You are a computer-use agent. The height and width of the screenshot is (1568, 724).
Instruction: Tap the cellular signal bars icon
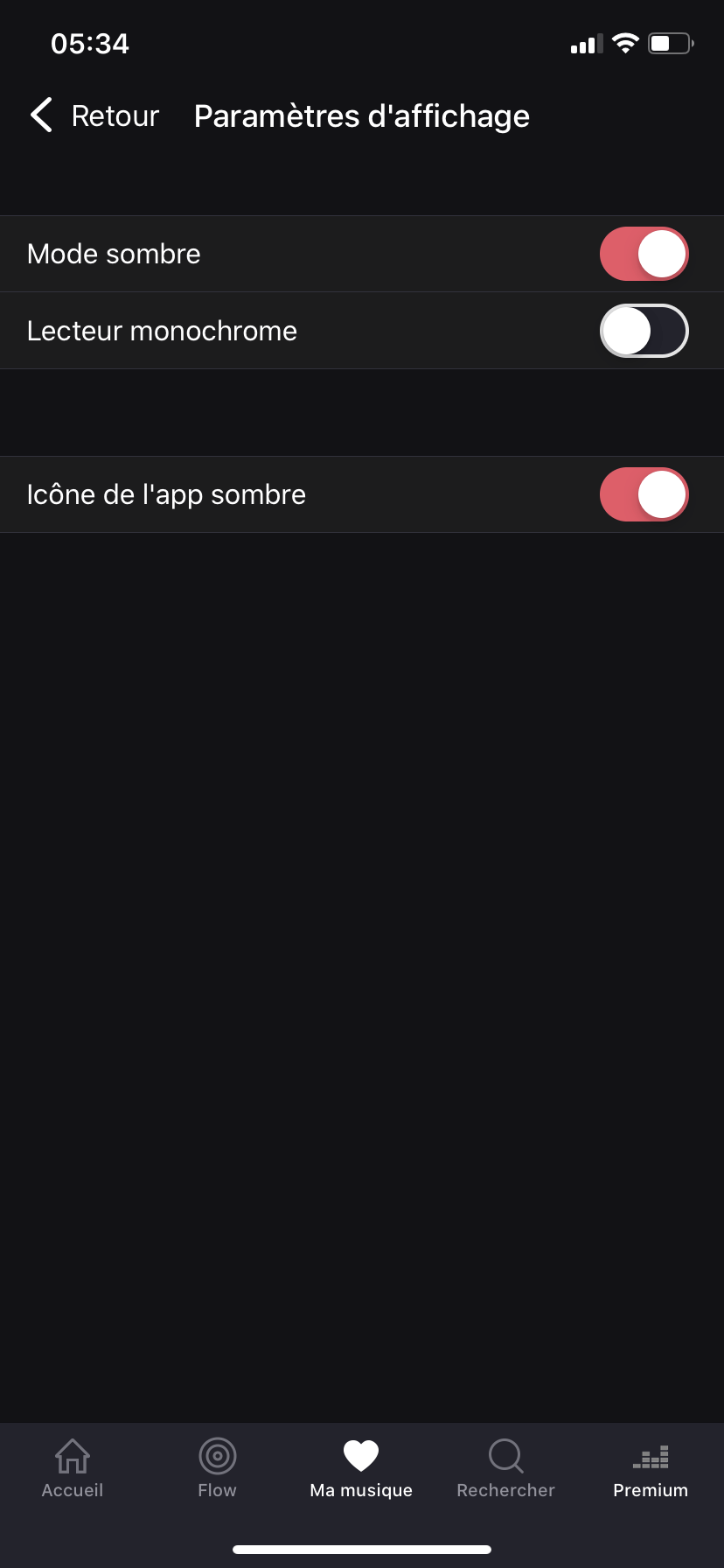584,43
